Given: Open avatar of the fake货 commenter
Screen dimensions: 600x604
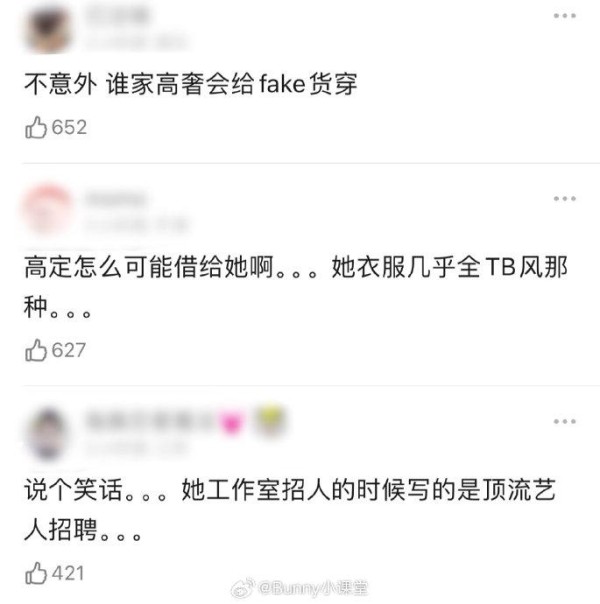Looking at the screenshot, I should coord(47,29).
